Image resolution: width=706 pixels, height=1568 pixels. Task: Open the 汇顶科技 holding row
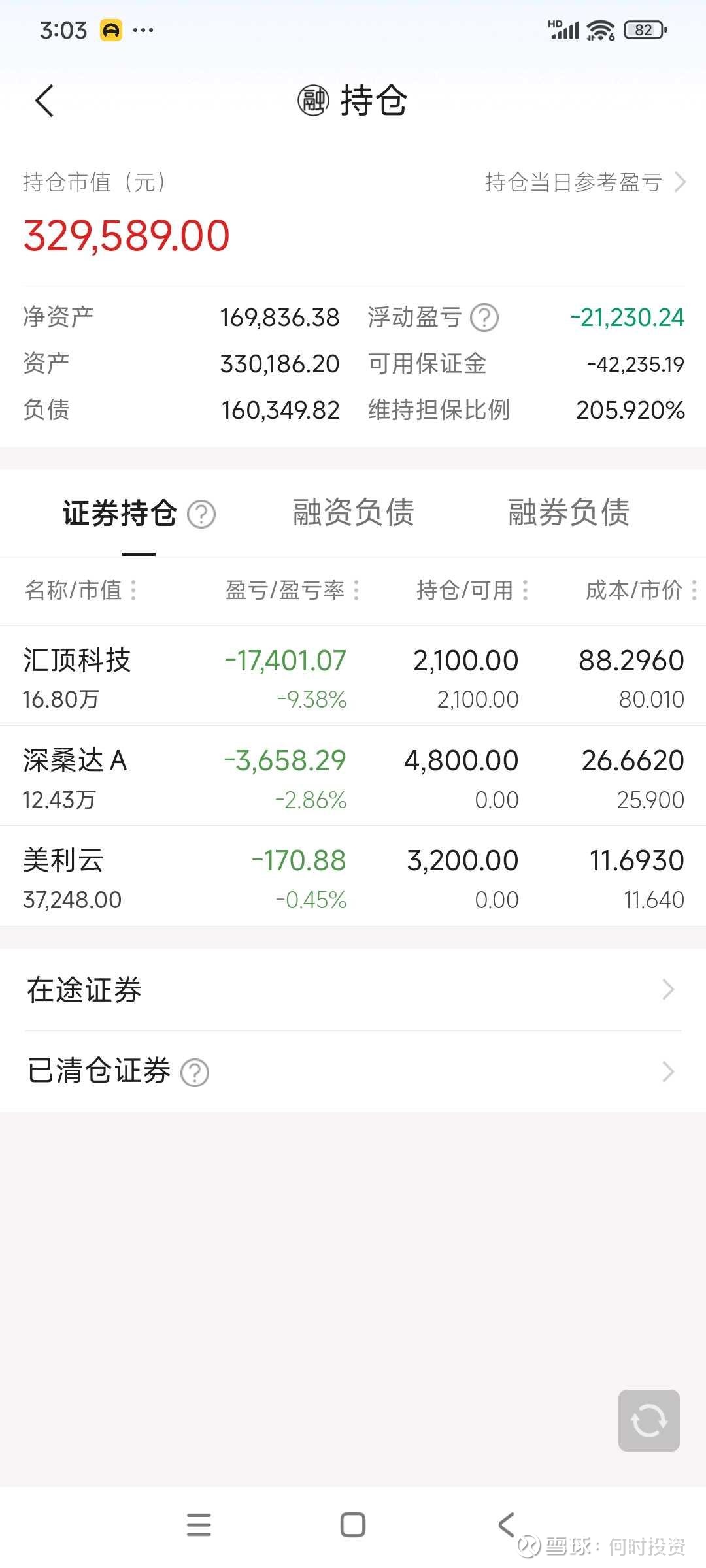(353, 676)
